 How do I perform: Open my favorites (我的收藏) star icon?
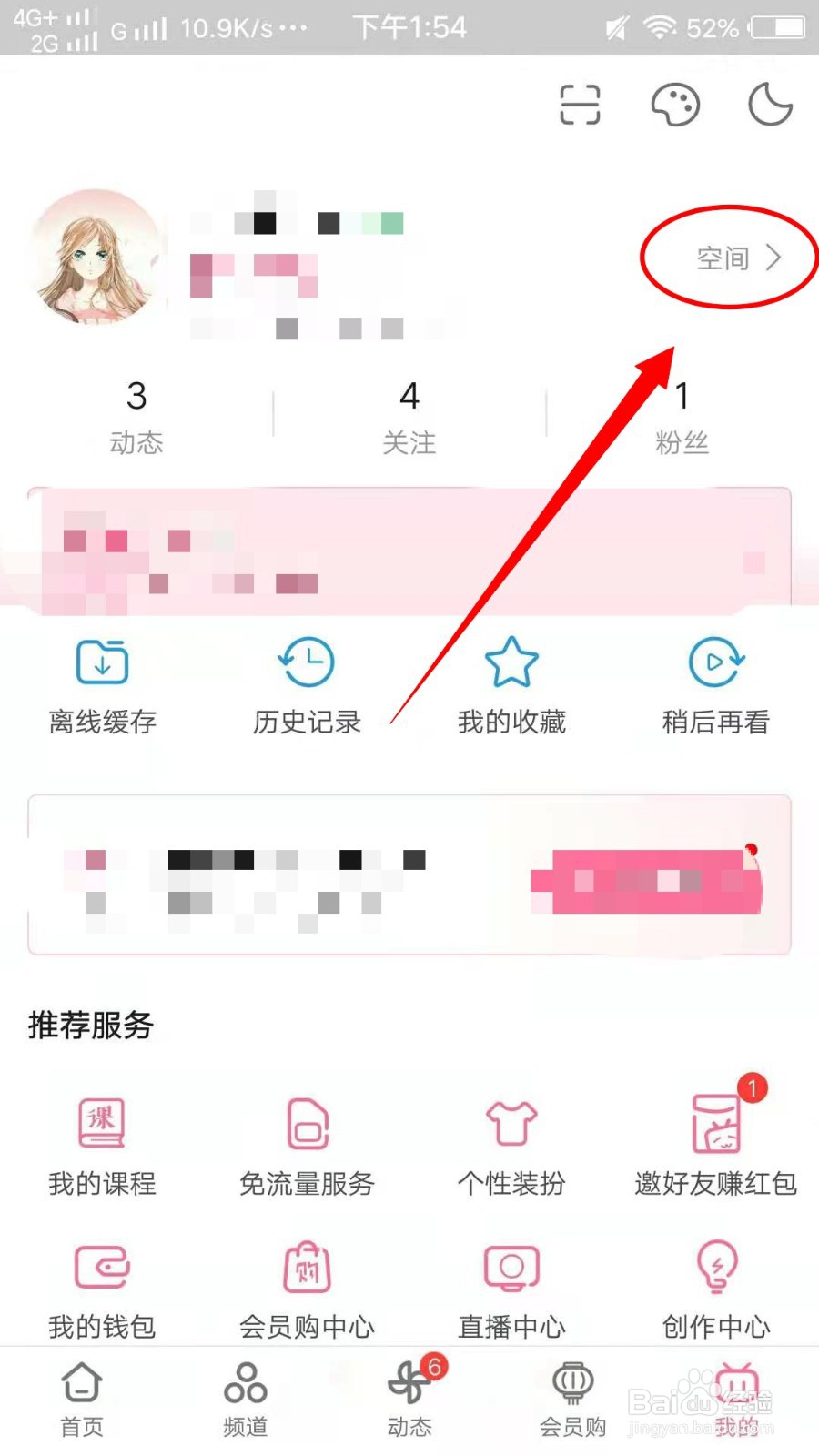pos(511,662)
